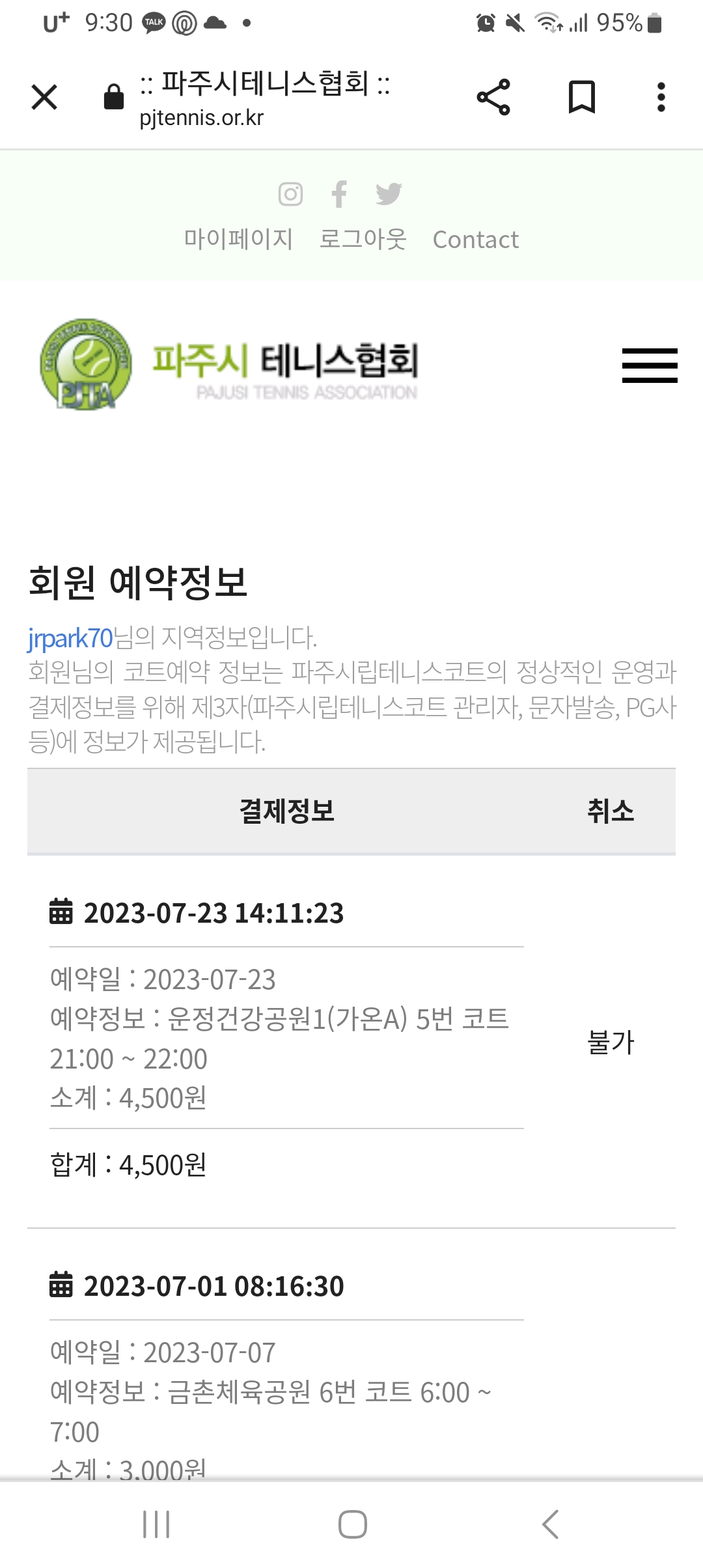Go to 마이페이지

(x=238, y=240)
